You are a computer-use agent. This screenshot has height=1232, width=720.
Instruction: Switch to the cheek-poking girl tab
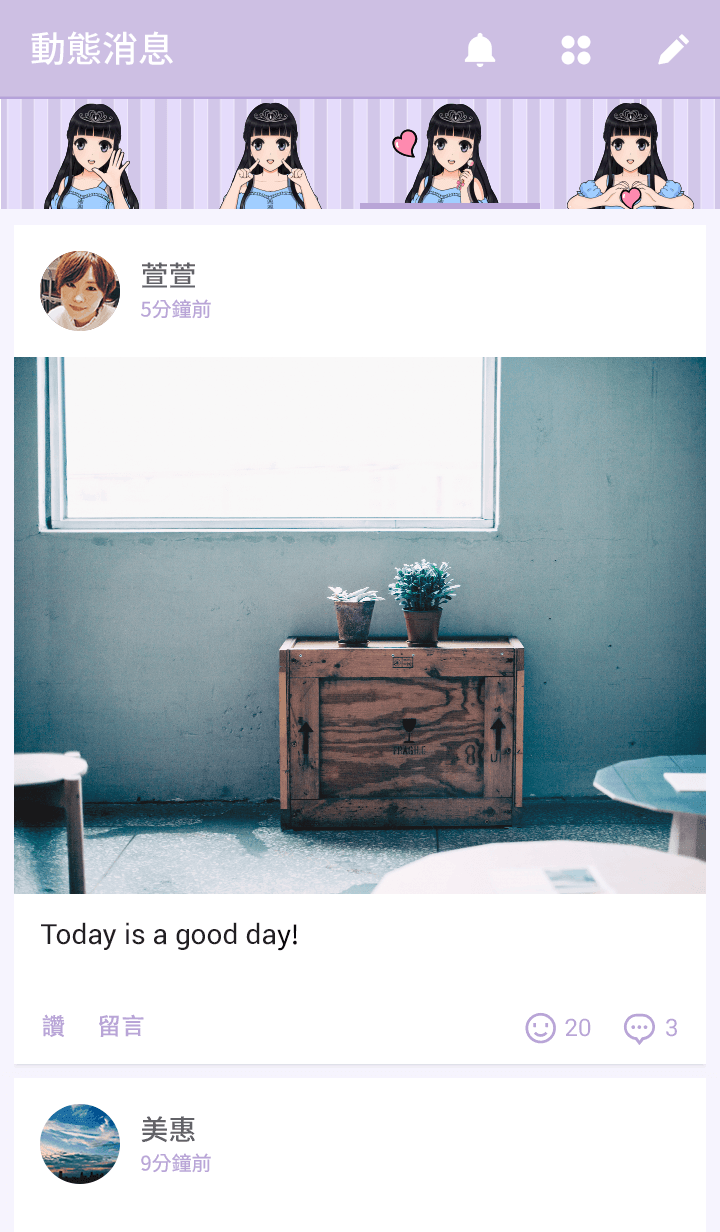270,155
